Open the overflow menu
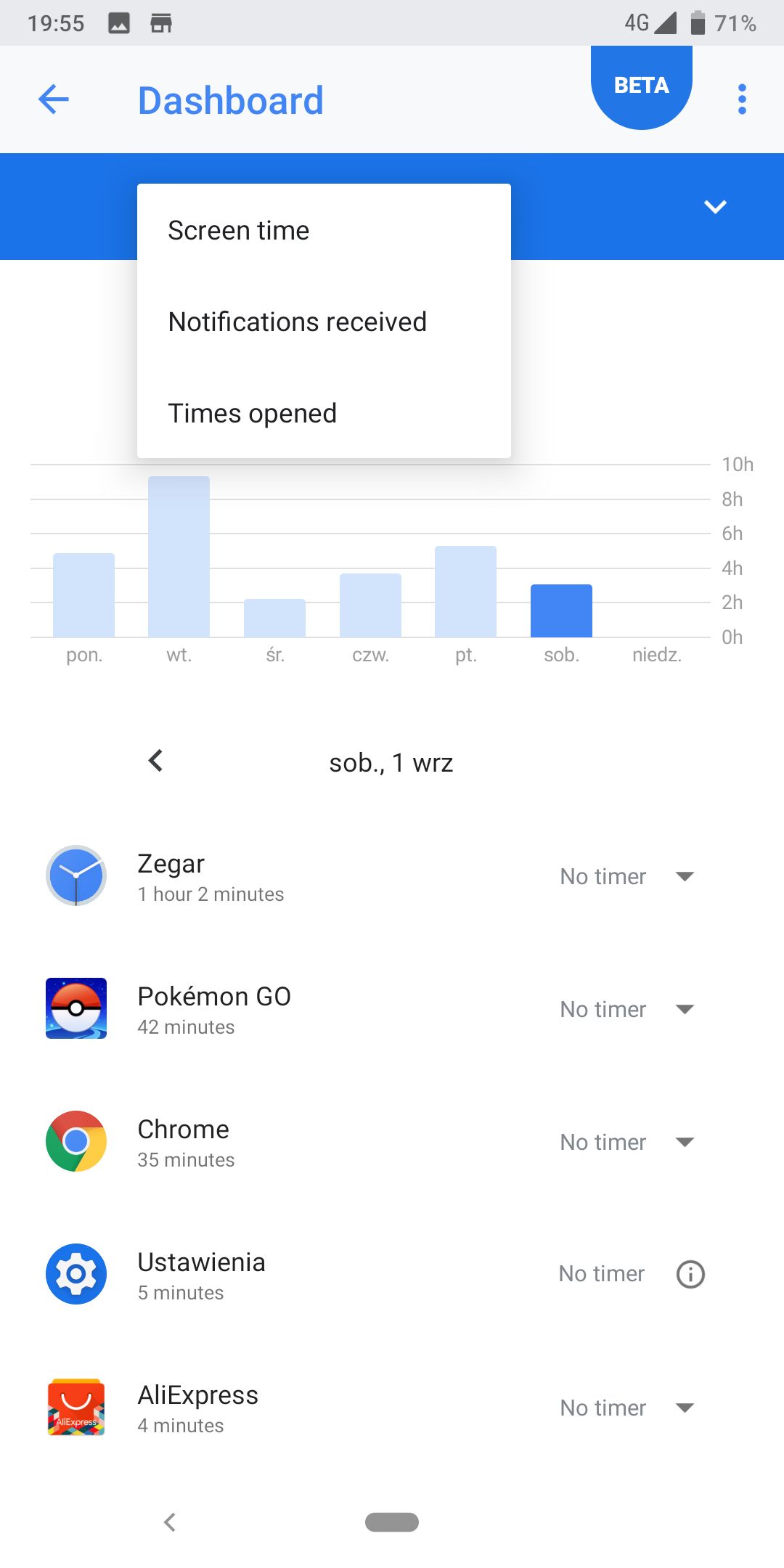This screenshot has height=1568, width=784. [x=741, y=99]
